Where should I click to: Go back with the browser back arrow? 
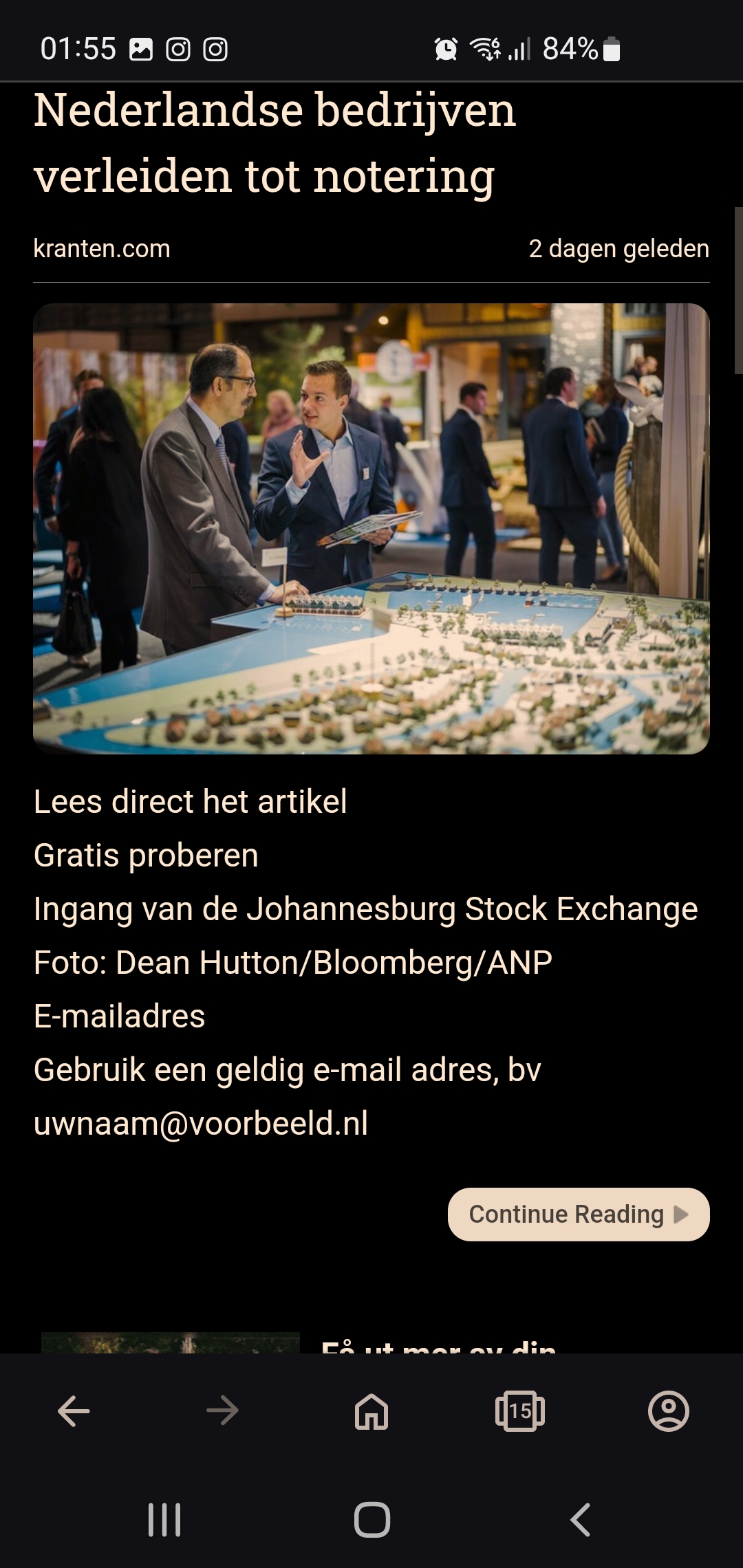click(x=74, y=1411)
